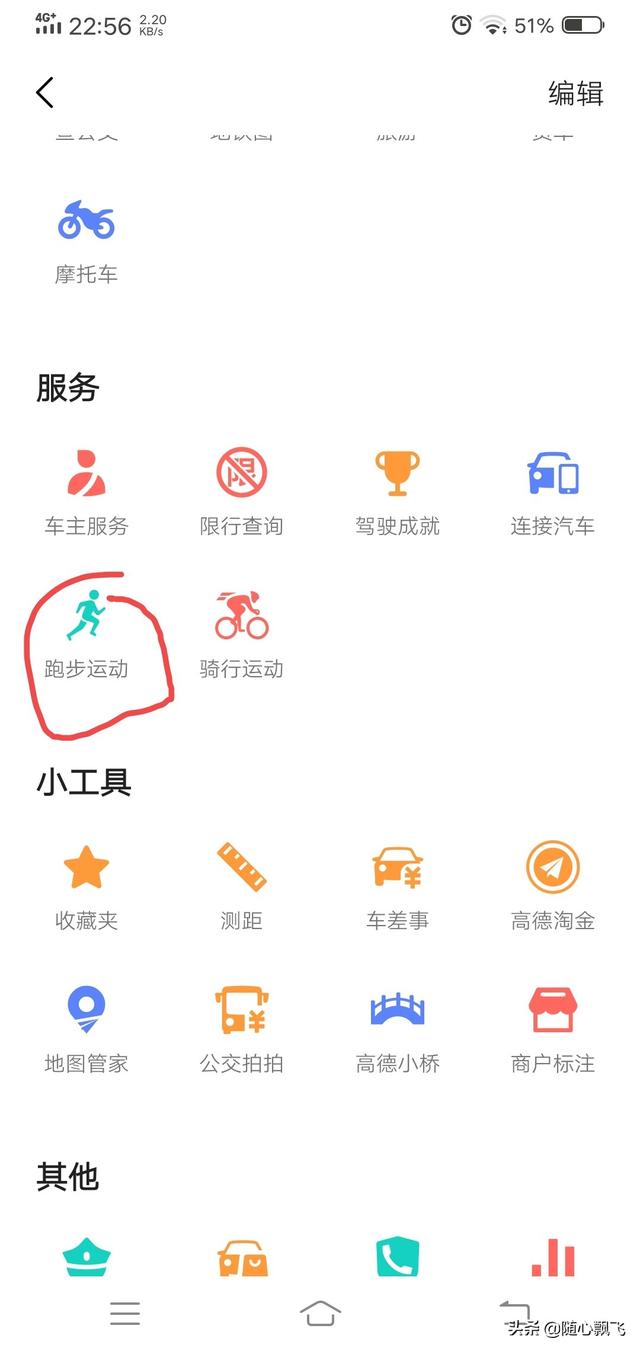Open recent apps from navigation bar
The width and height of the screenshot is (640, 1351).
pos(125,1313)
